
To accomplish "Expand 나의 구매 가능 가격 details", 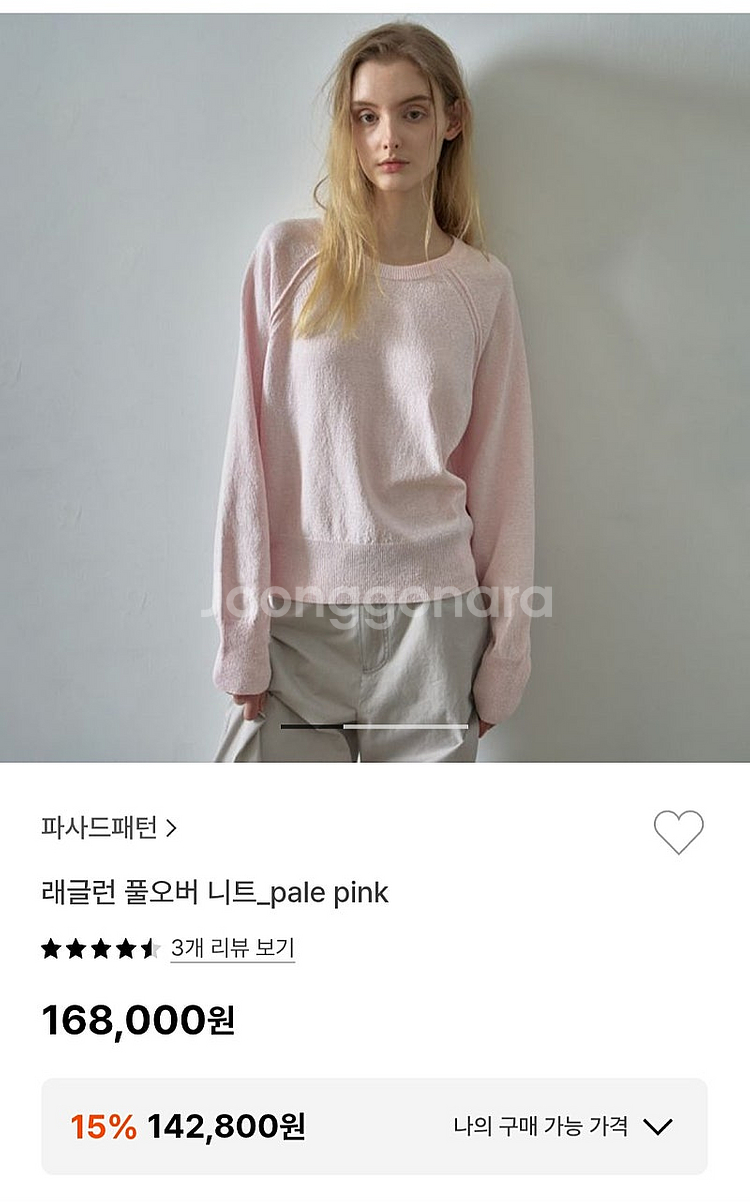I will 563,1127.
